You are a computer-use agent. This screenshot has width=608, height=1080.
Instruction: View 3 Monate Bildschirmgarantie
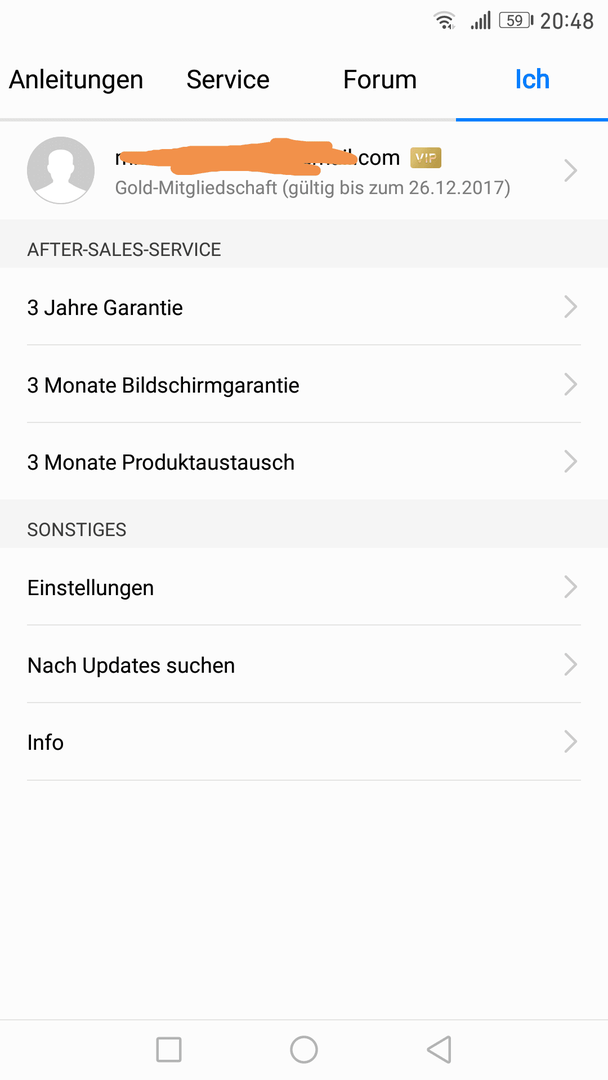(304, 384)
